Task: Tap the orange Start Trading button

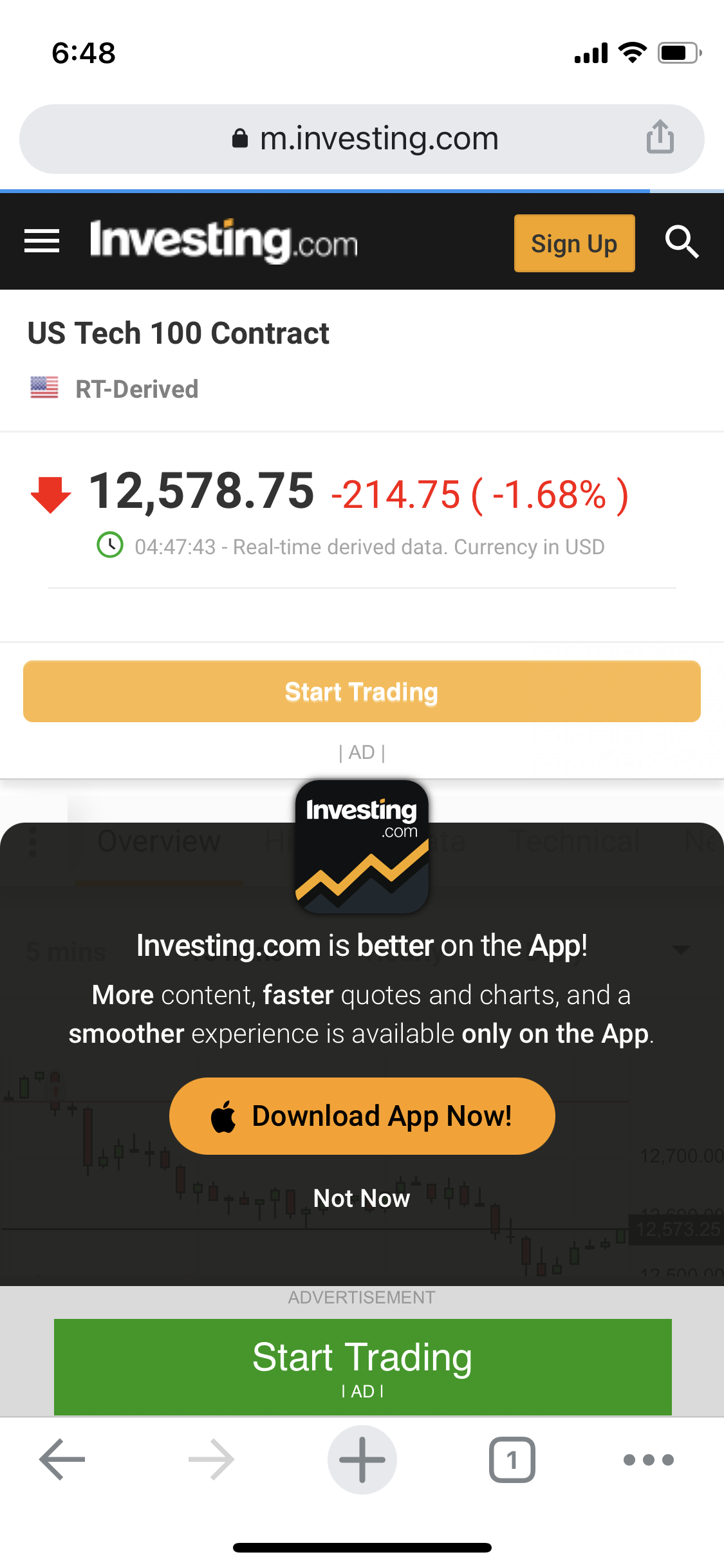Action: (x=362, y=691)
